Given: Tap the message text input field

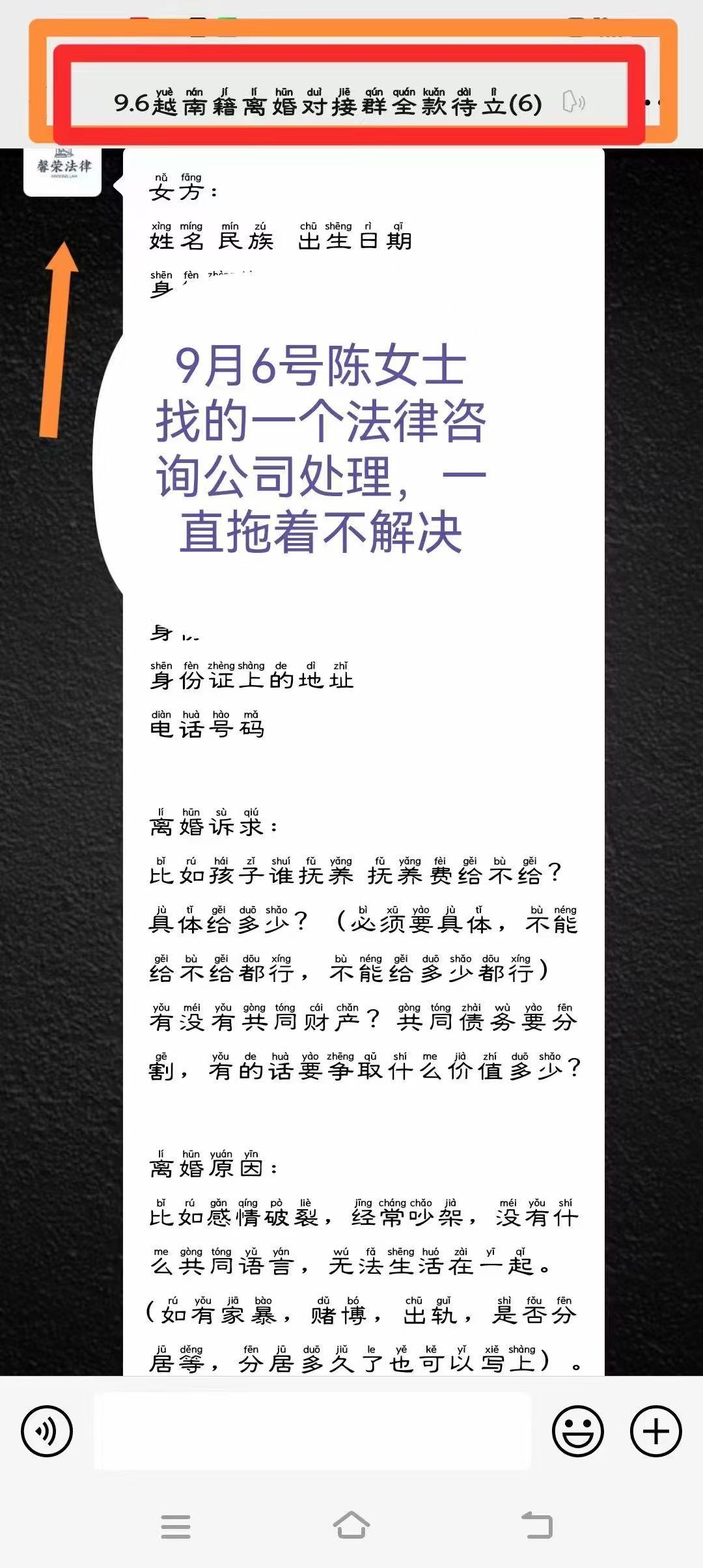Looking at the screenshot, I should click(x=312, y=1431).
